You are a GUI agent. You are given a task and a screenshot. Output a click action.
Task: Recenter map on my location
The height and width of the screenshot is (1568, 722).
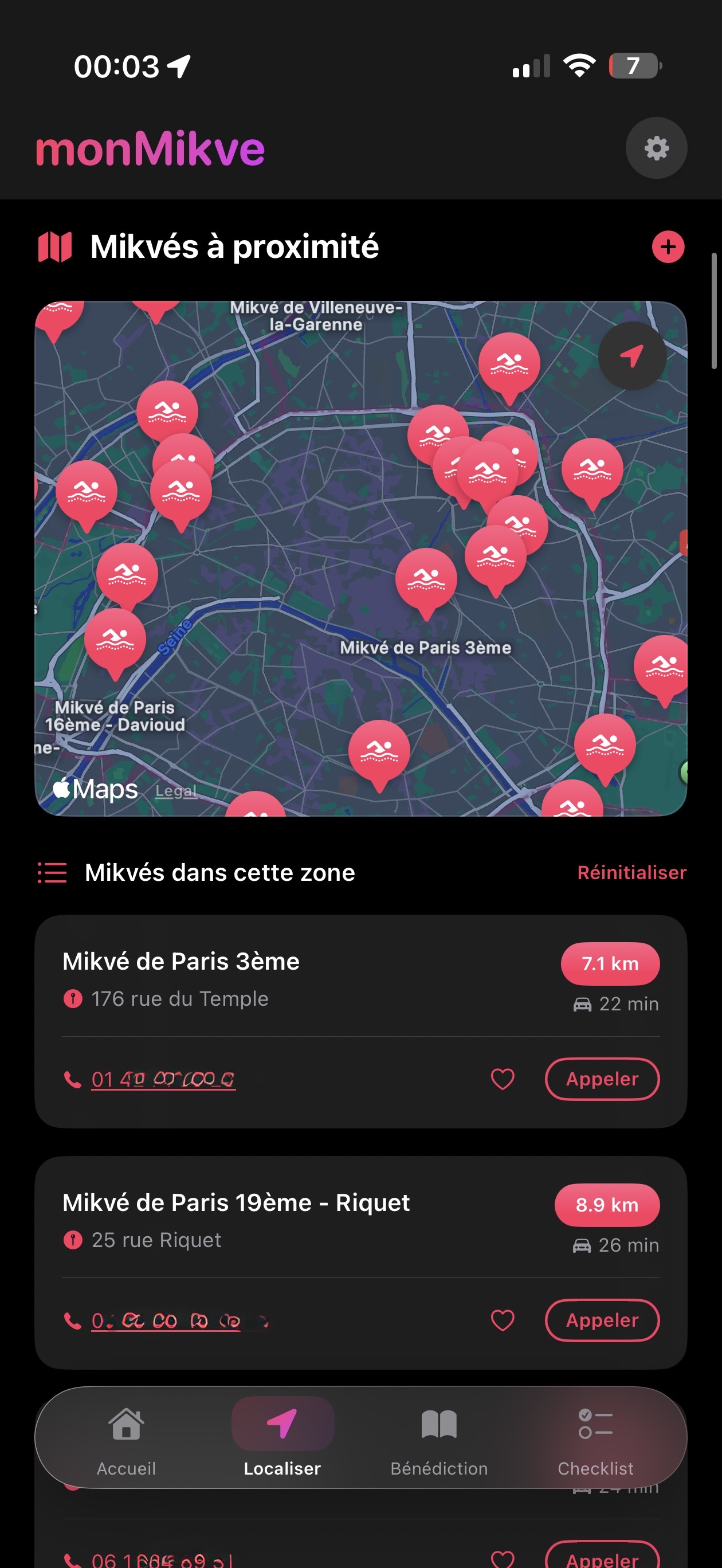point(631,356)
